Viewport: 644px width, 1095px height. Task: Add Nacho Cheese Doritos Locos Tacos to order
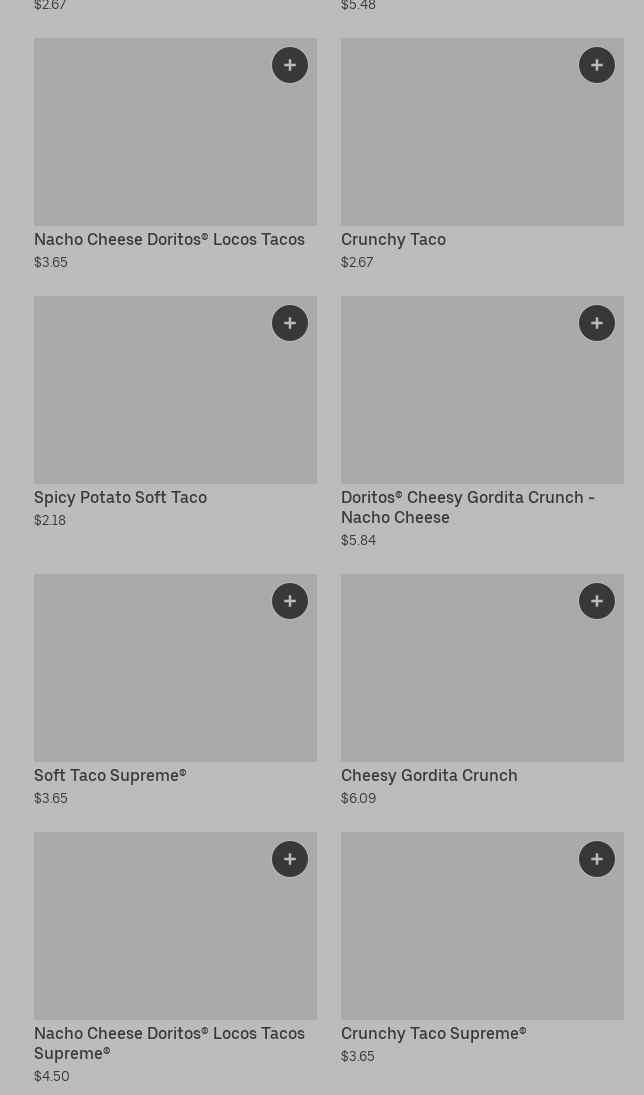290,65
